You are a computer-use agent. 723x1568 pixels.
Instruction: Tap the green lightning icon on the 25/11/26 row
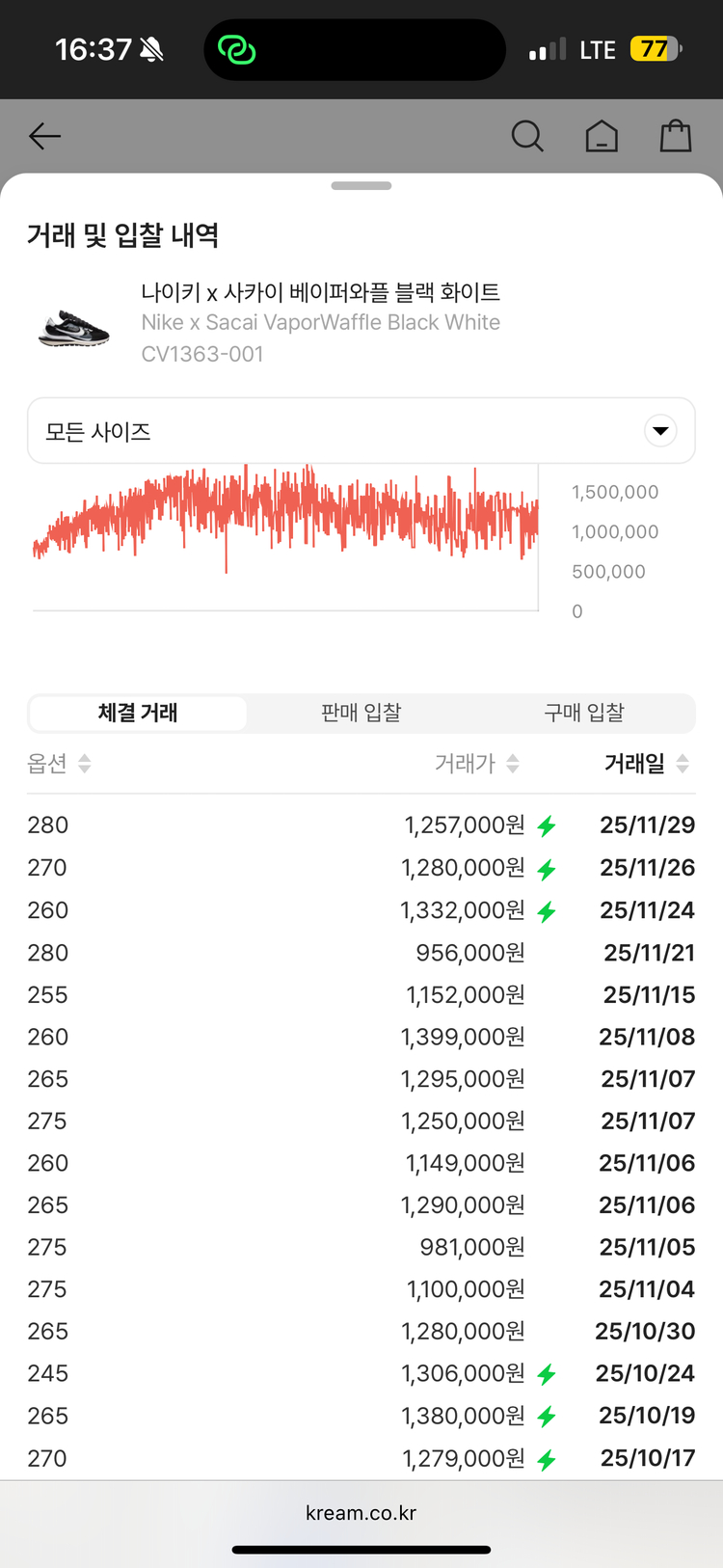pyautogui.click(x=547, y=868)
